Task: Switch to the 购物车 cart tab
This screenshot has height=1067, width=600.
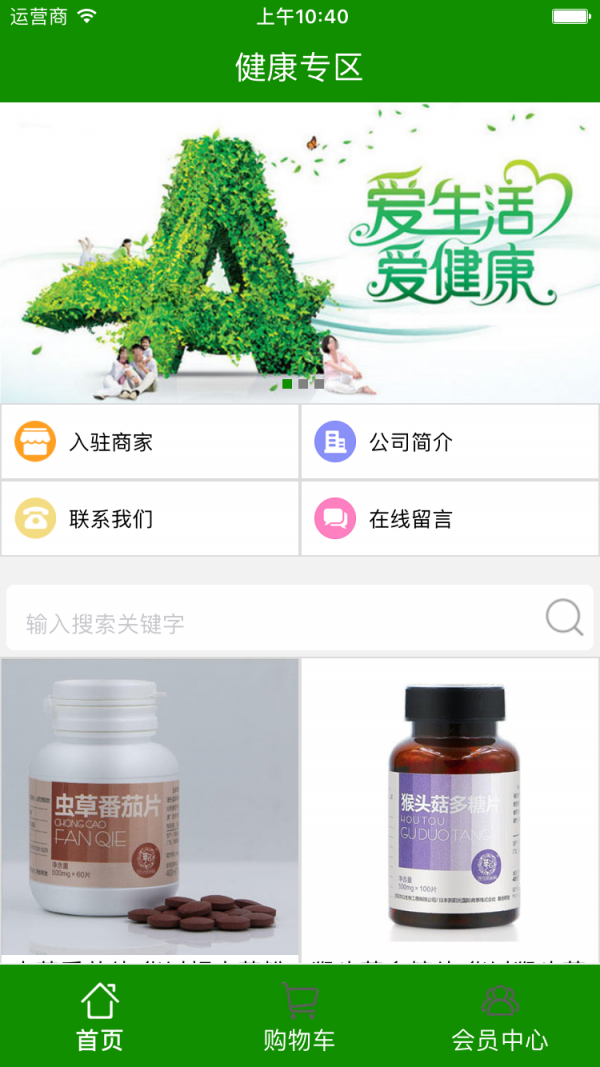Action: (300, 1016)
